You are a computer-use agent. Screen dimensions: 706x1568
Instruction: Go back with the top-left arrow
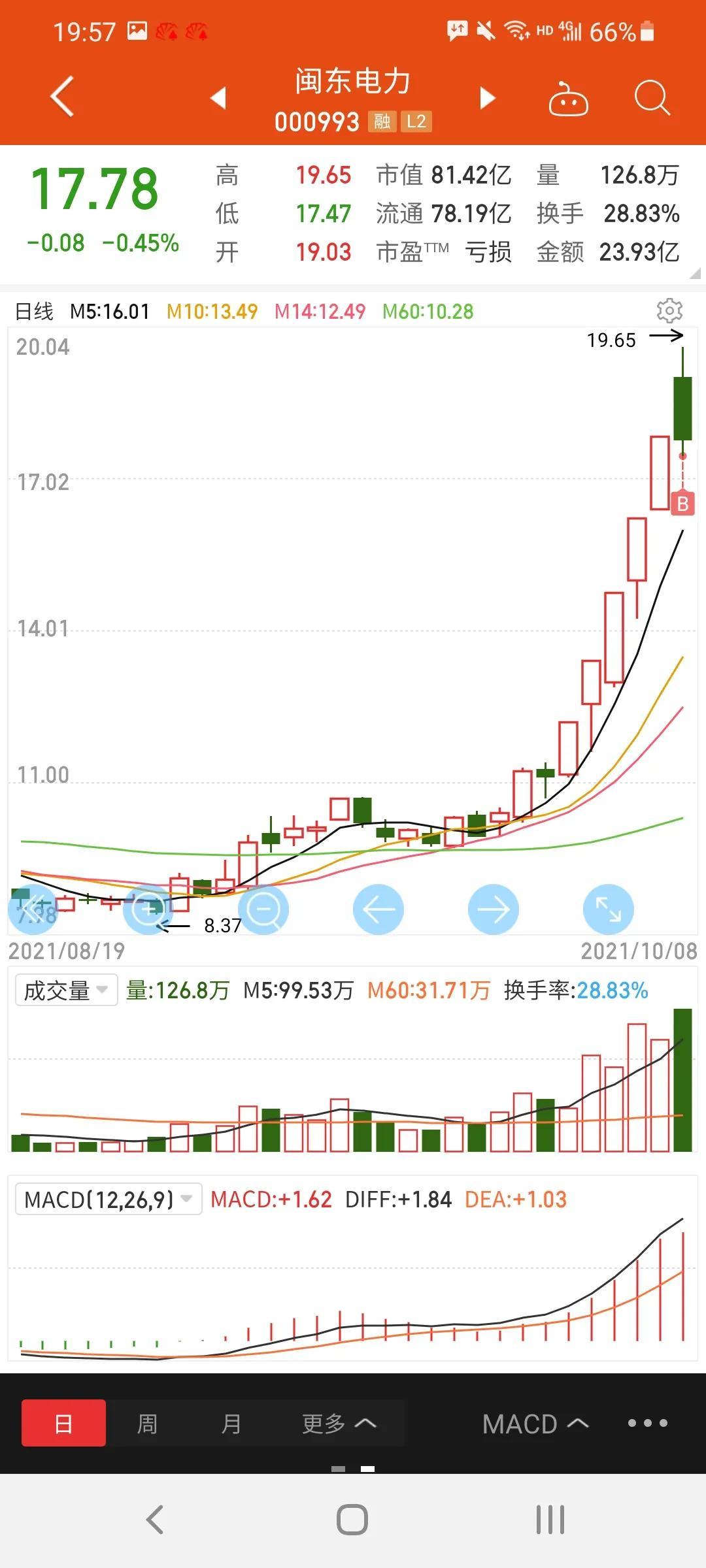(62, 97)
